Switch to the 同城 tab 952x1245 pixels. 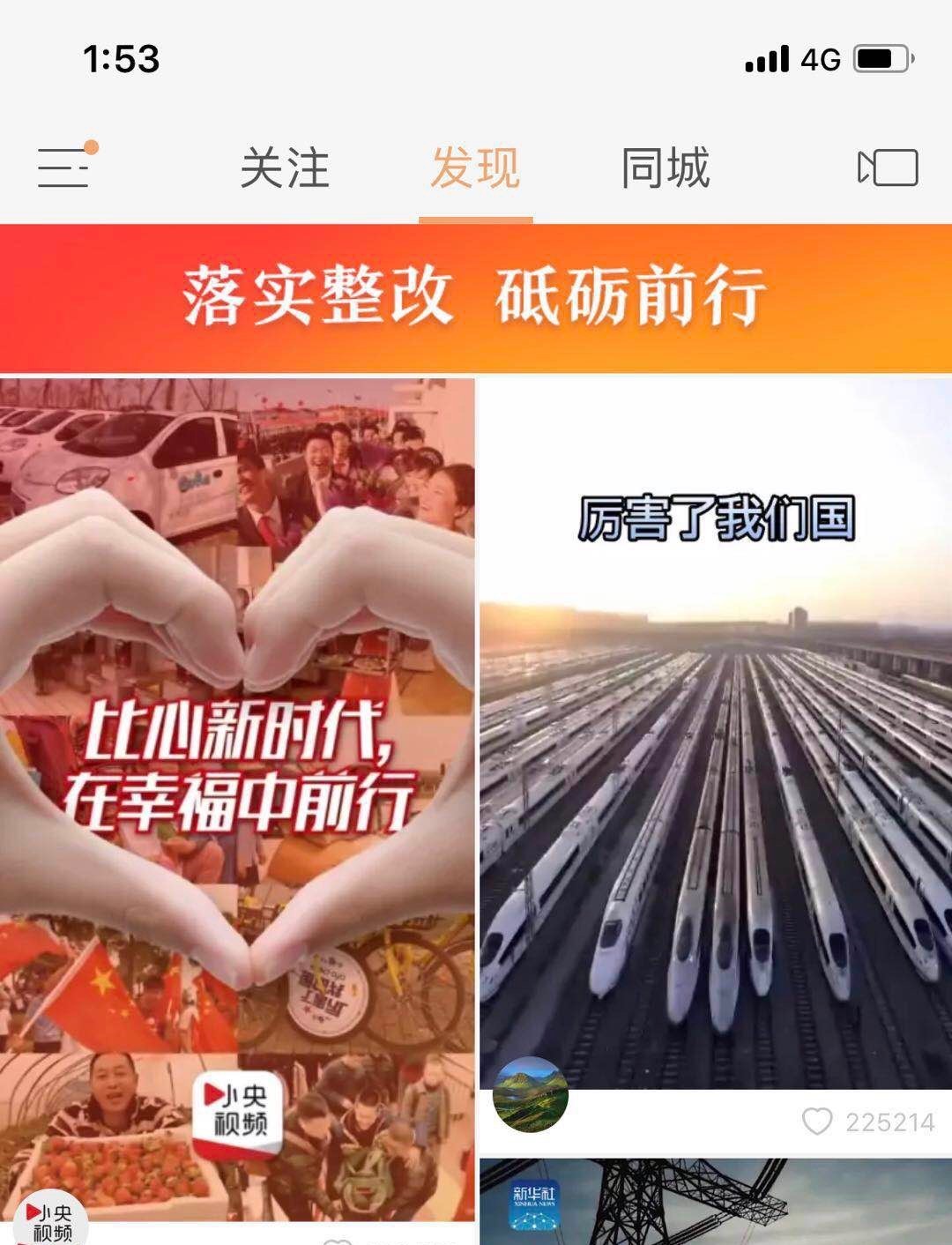click(x=666, y=168)
